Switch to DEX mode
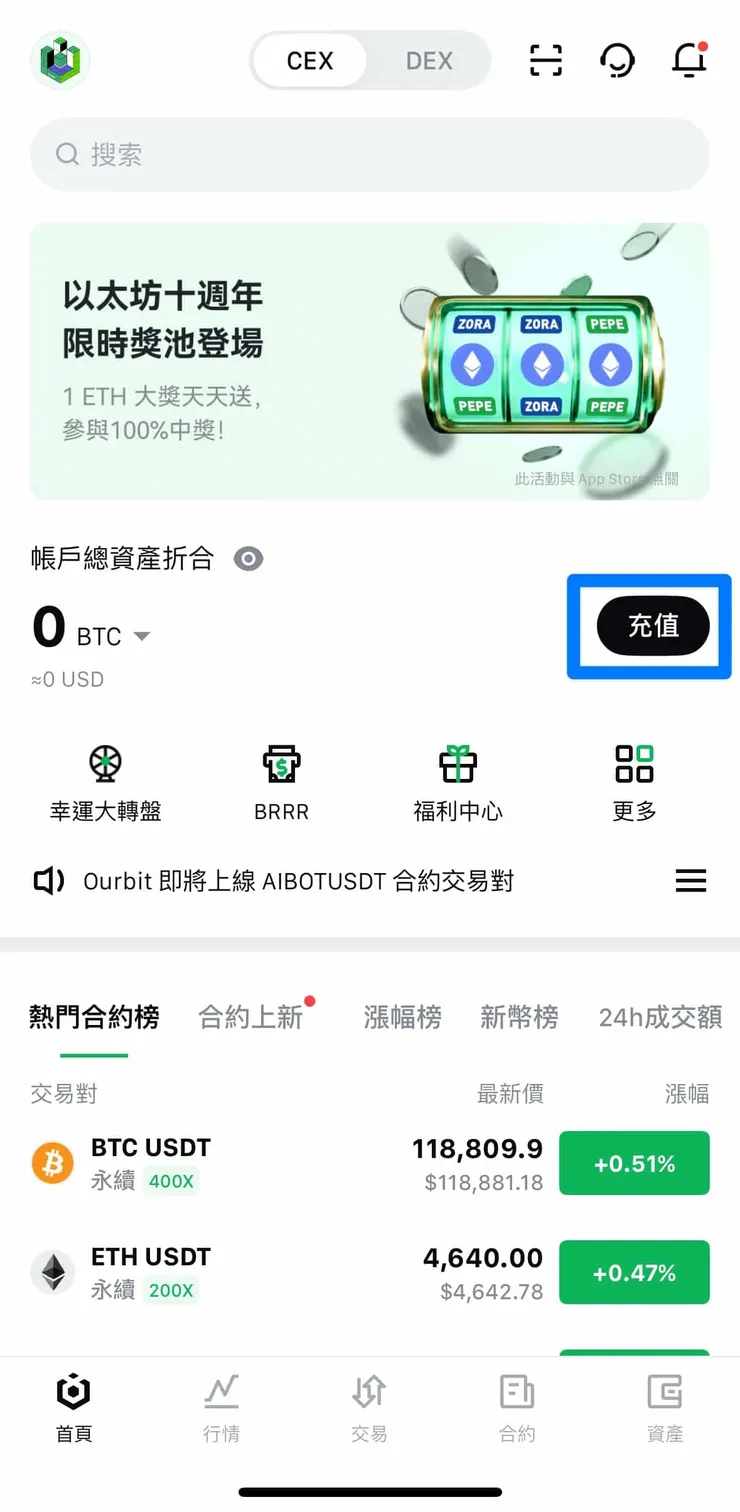Screen dimensions: 740x1512 429,60
